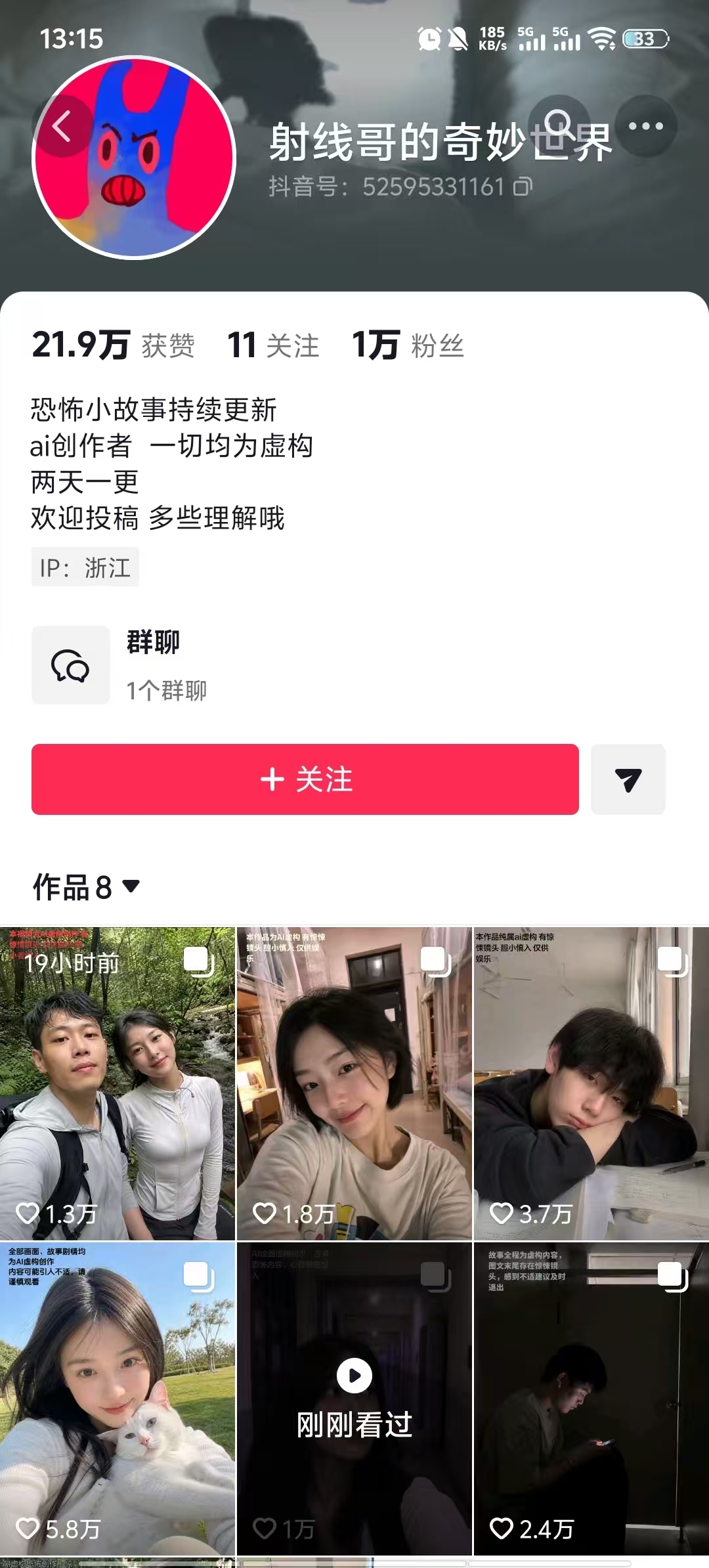This screenshot has width=709, height=1568.
Task: Go back using the top-left arrow
Action: point(62,126)
